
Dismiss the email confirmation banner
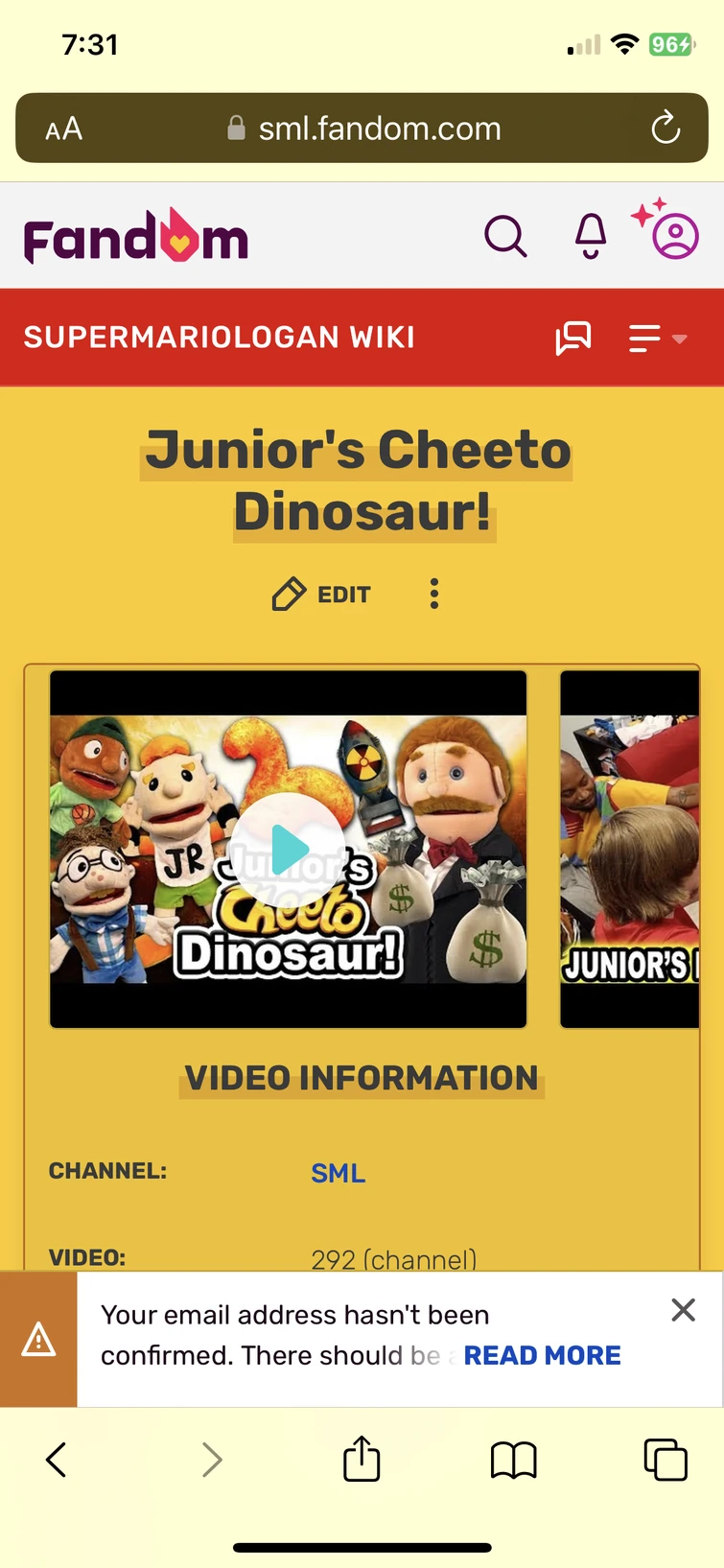click(683, 1310)
